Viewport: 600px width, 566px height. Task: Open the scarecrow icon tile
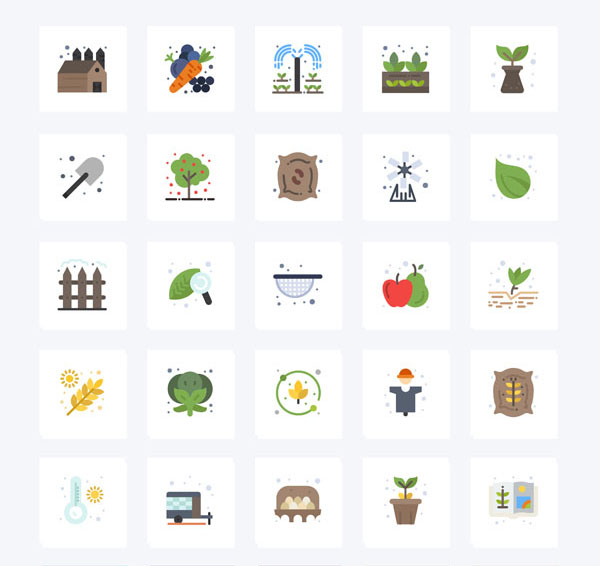tap(406, 393)
